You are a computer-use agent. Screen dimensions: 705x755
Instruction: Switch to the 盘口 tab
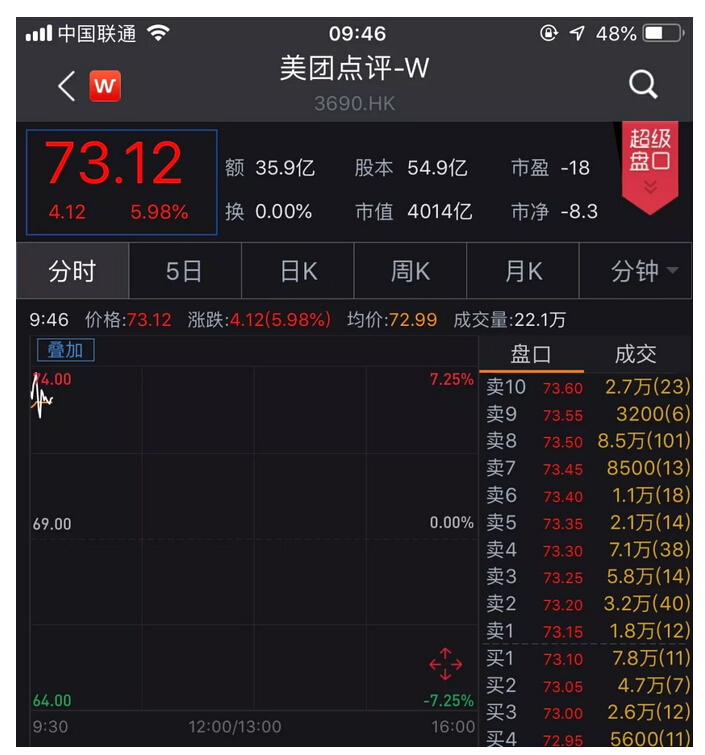click(x=531, y=354)
